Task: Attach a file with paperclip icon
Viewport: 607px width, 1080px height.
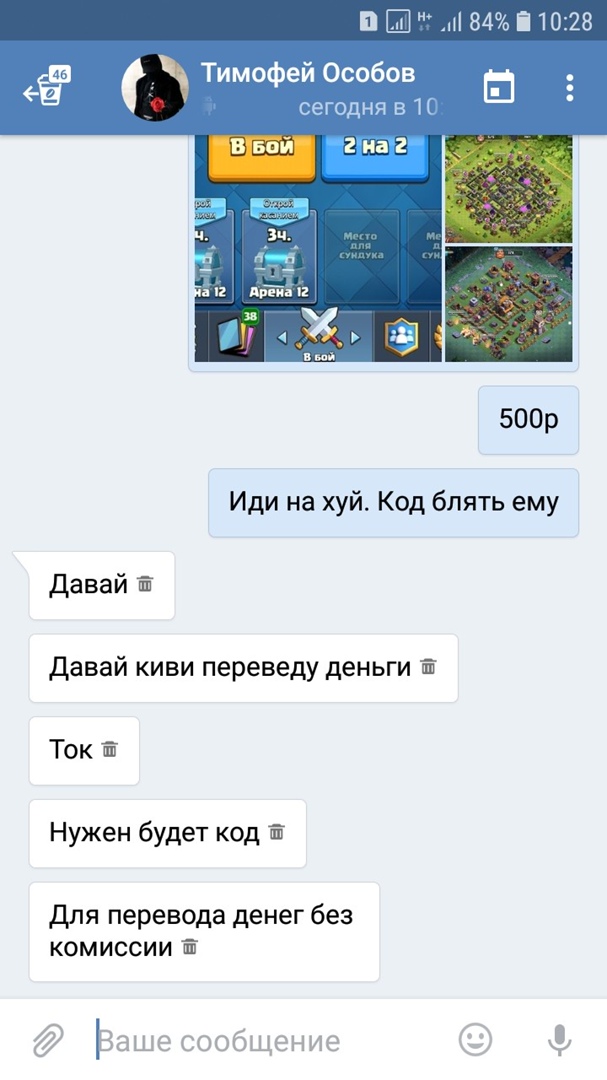Action: [x=47, y=1041]
